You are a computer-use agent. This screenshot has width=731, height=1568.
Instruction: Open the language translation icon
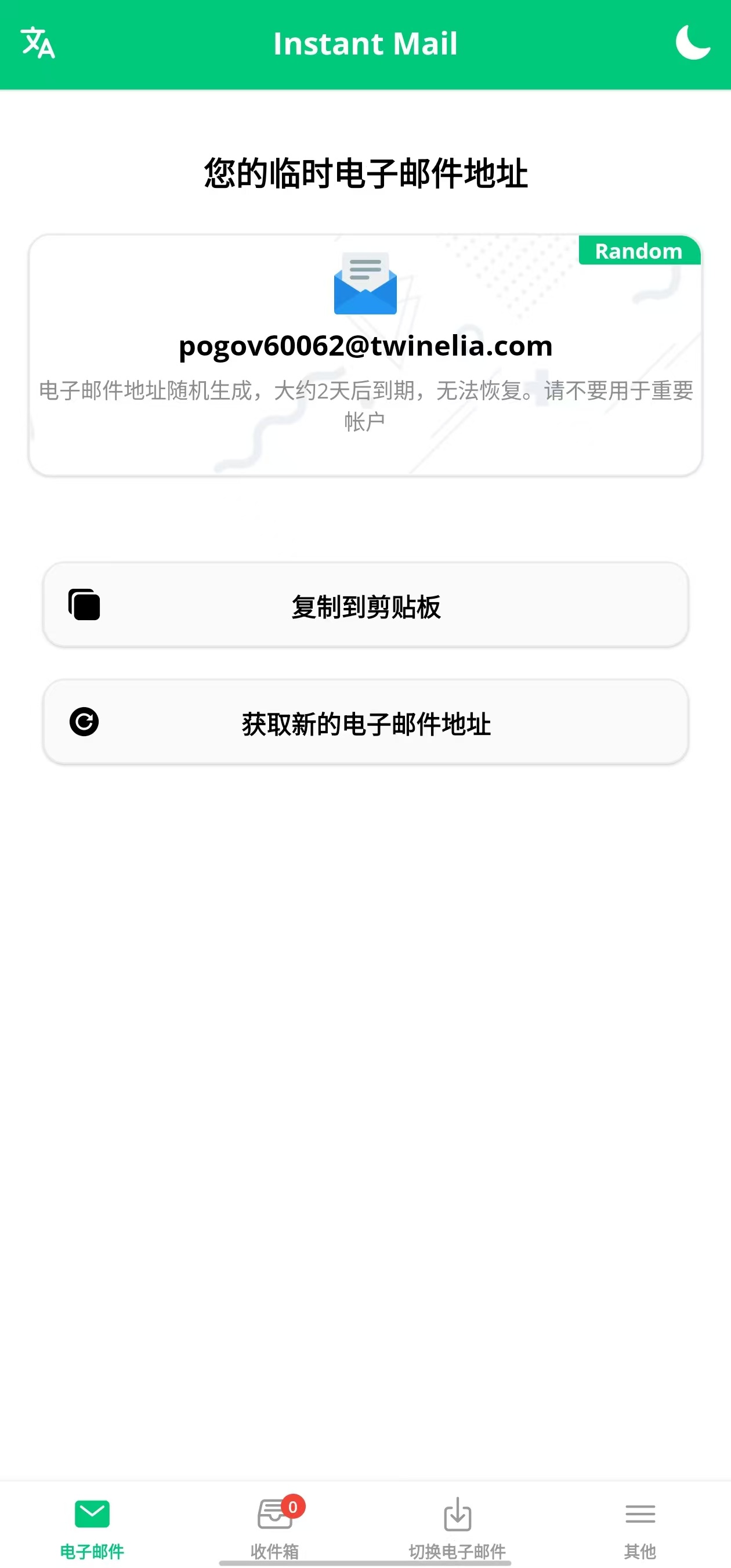[38, 42]
